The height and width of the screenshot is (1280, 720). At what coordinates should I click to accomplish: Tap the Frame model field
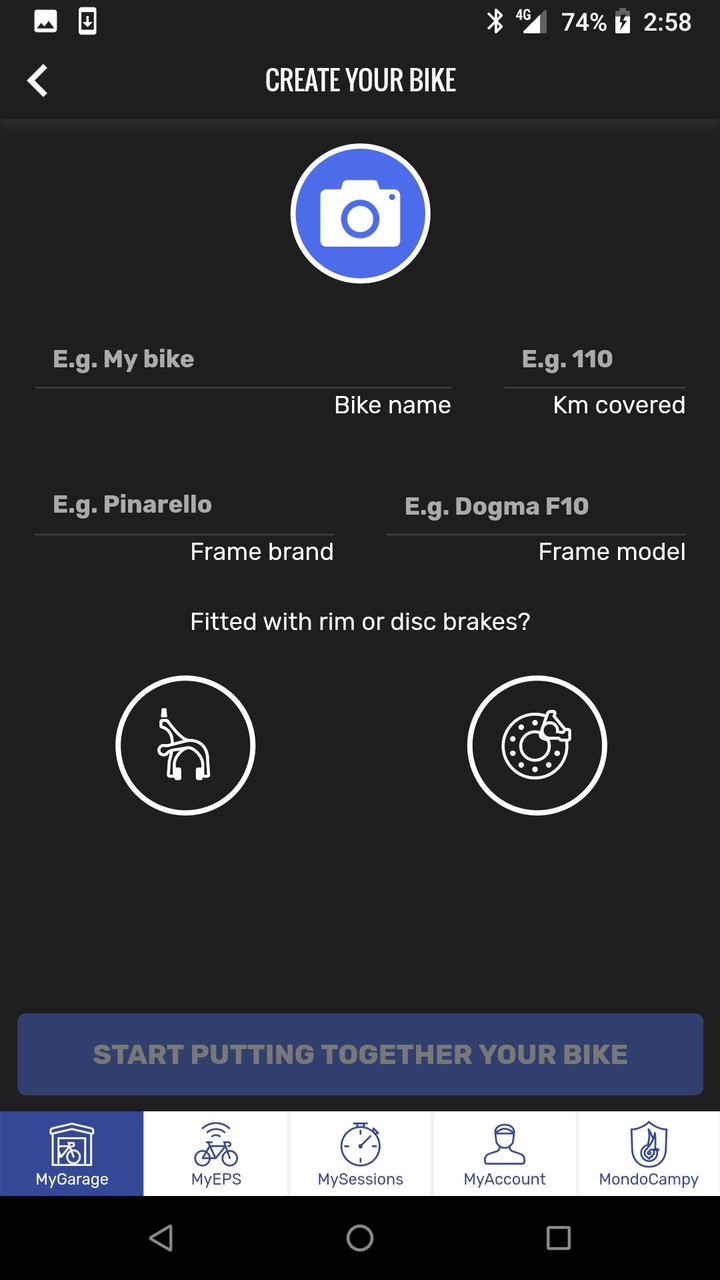click(536, 507)
